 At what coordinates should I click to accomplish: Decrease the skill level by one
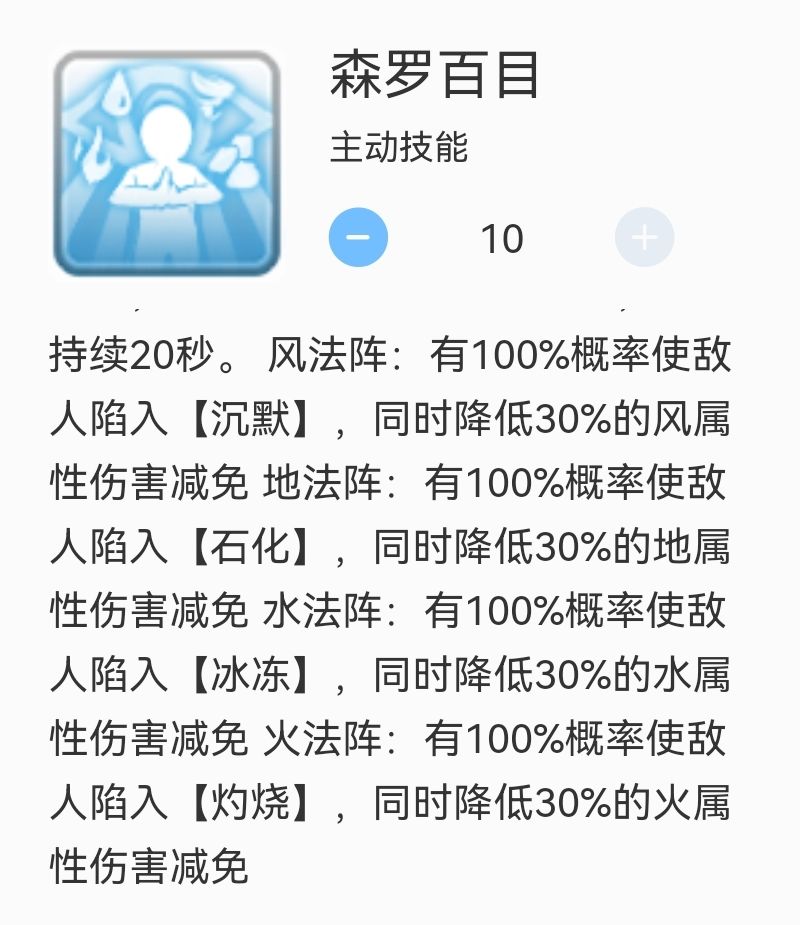359,237
